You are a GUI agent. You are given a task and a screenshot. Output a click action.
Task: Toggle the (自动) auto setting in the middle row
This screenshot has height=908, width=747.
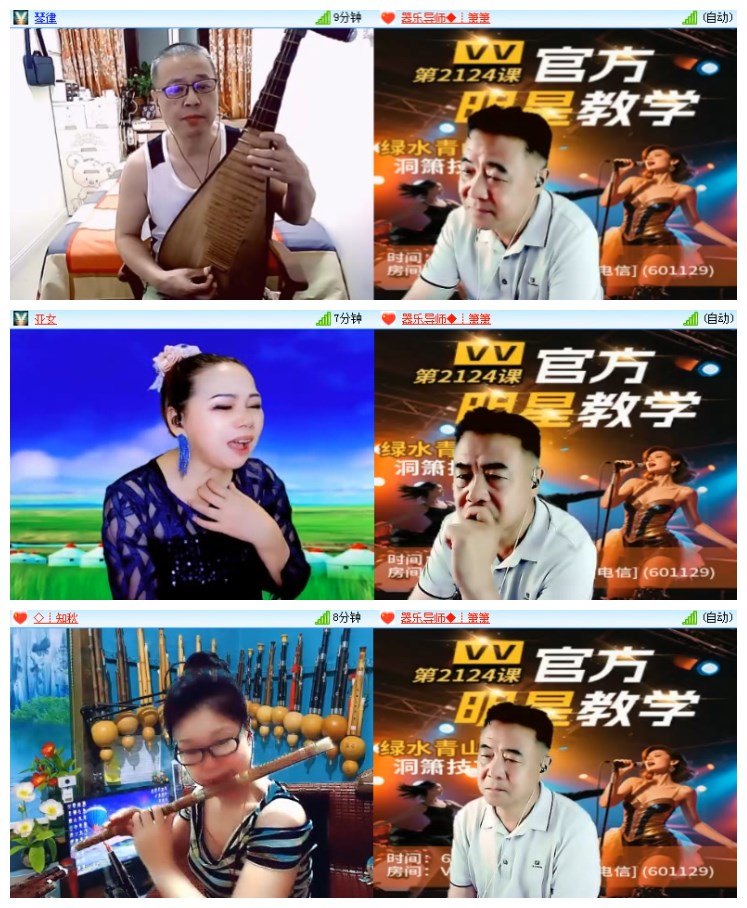click(717, 318)
